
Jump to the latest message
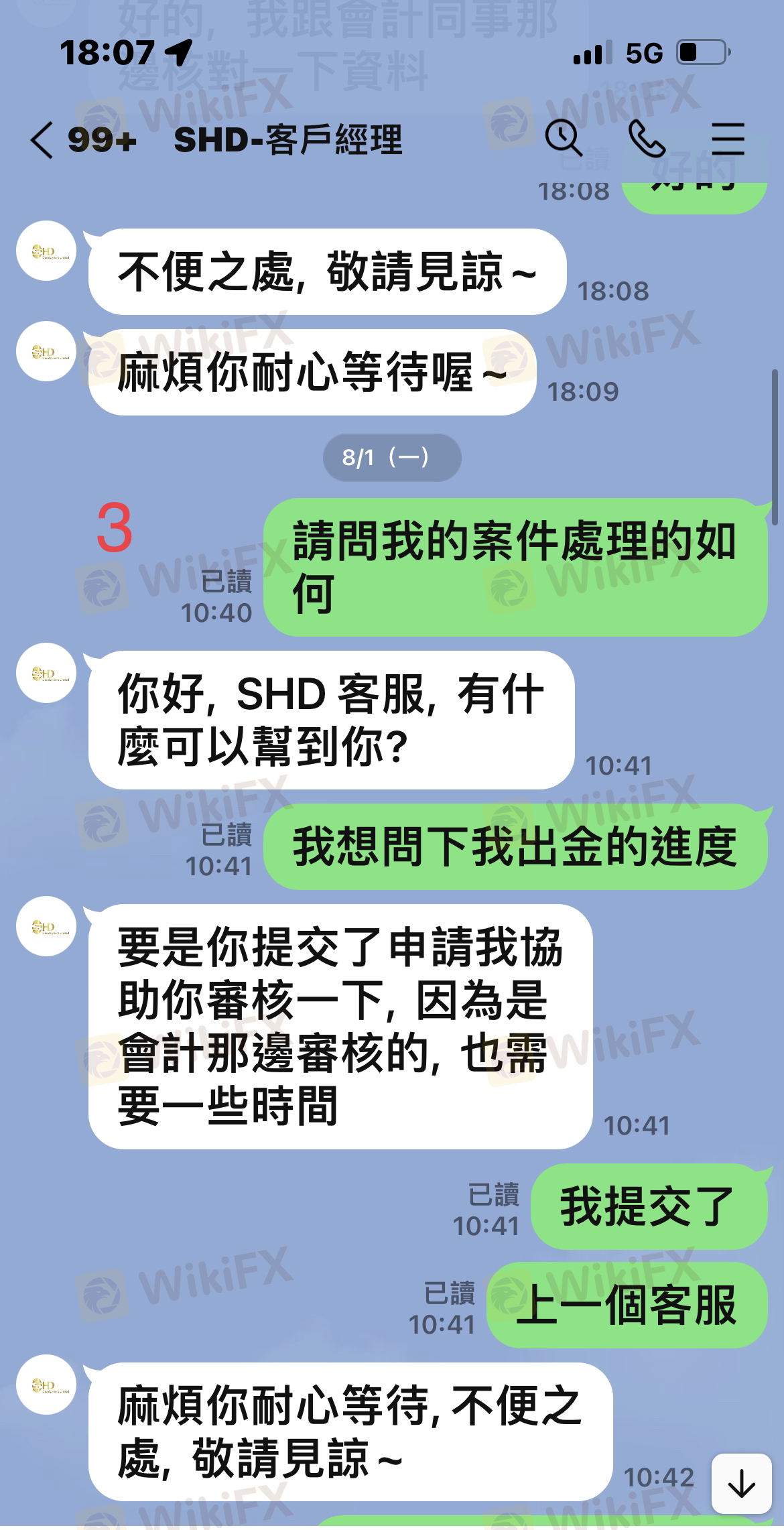(741, 1484)
